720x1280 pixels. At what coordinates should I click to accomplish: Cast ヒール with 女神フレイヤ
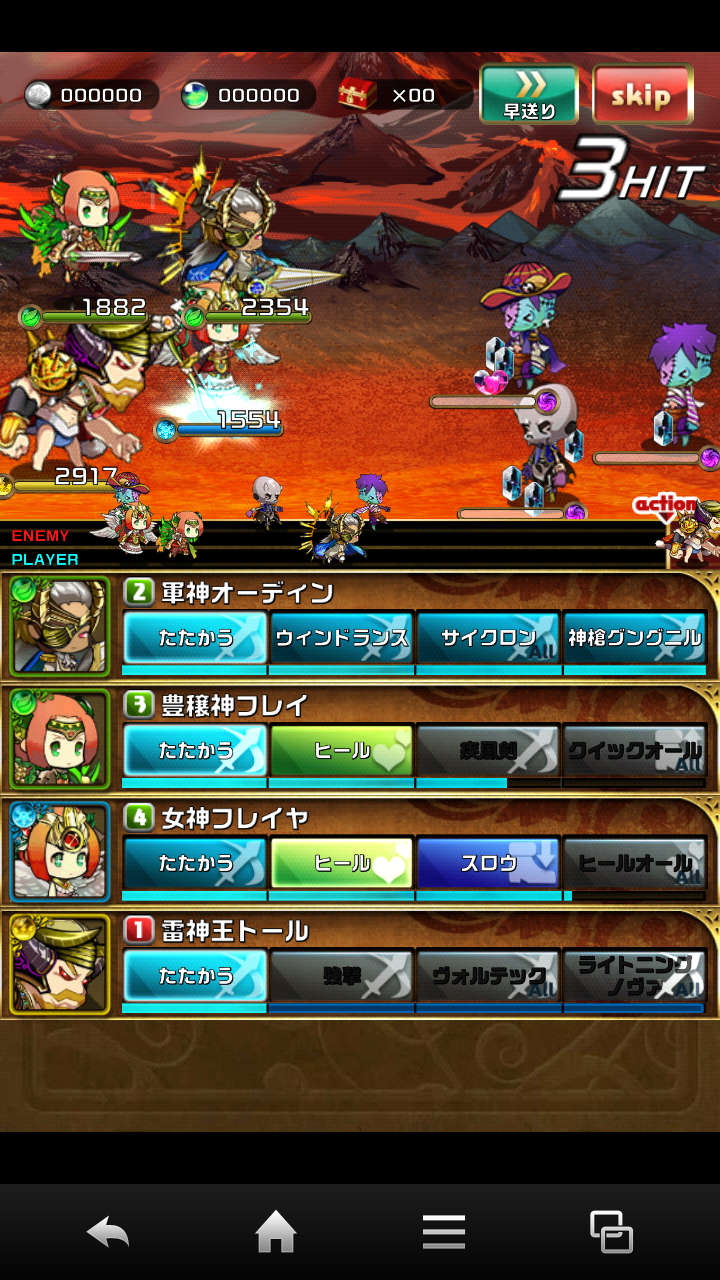click(x=341, y=862)
